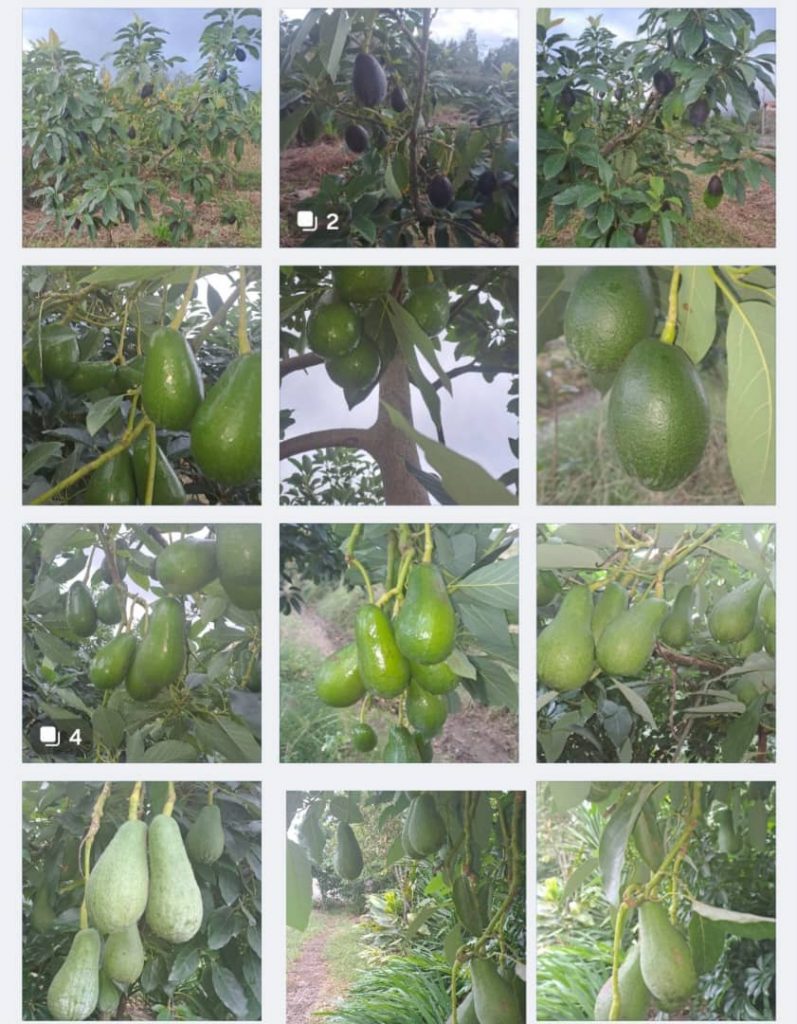797x1024 pixels.
Task: Open the dark avocado post with 2-photo badge
Action: 398,128
